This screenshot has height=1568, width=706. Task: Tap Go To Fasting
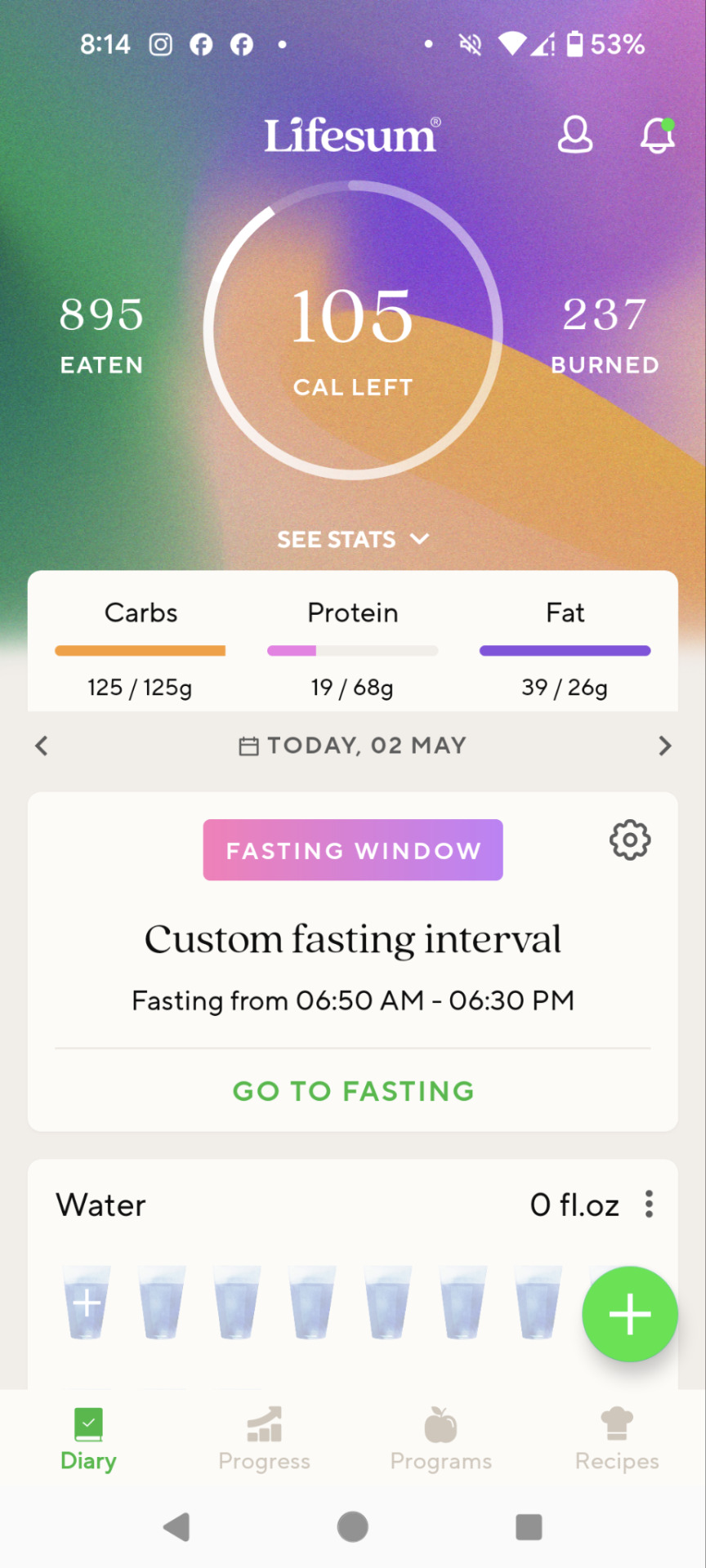pyautogui.click(x=353, y=1091)
